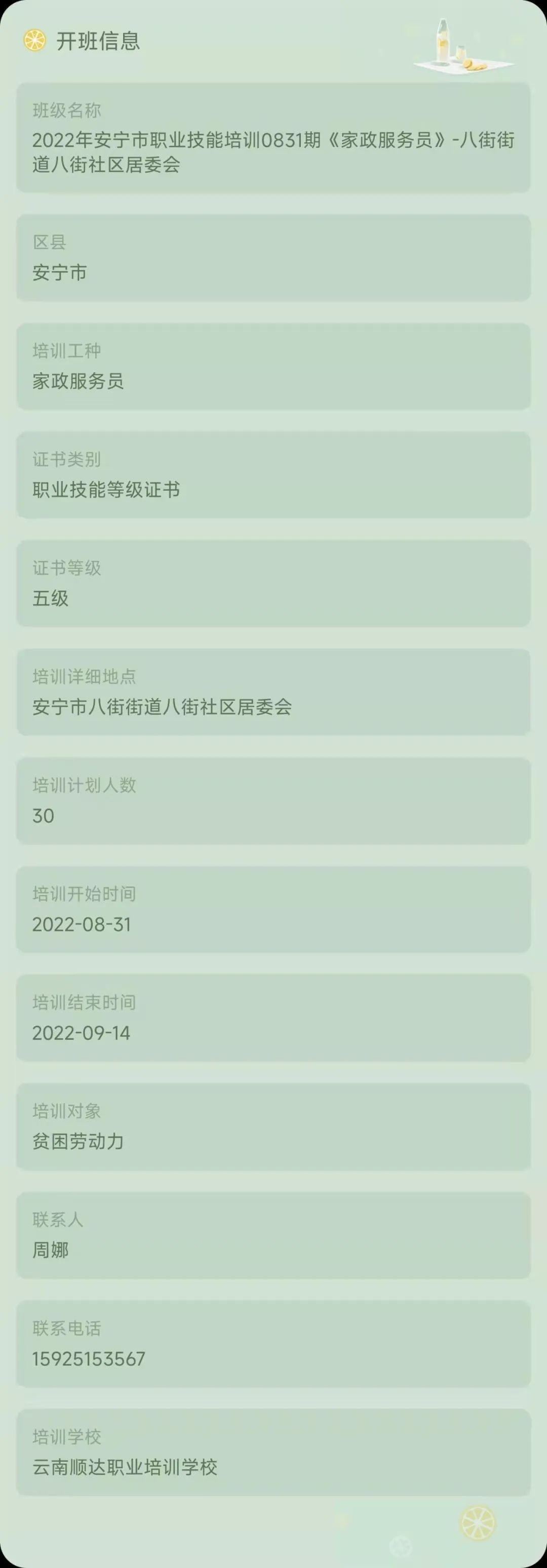
Task: Select the end date 2022-09-14
Action: [82, 1033]
